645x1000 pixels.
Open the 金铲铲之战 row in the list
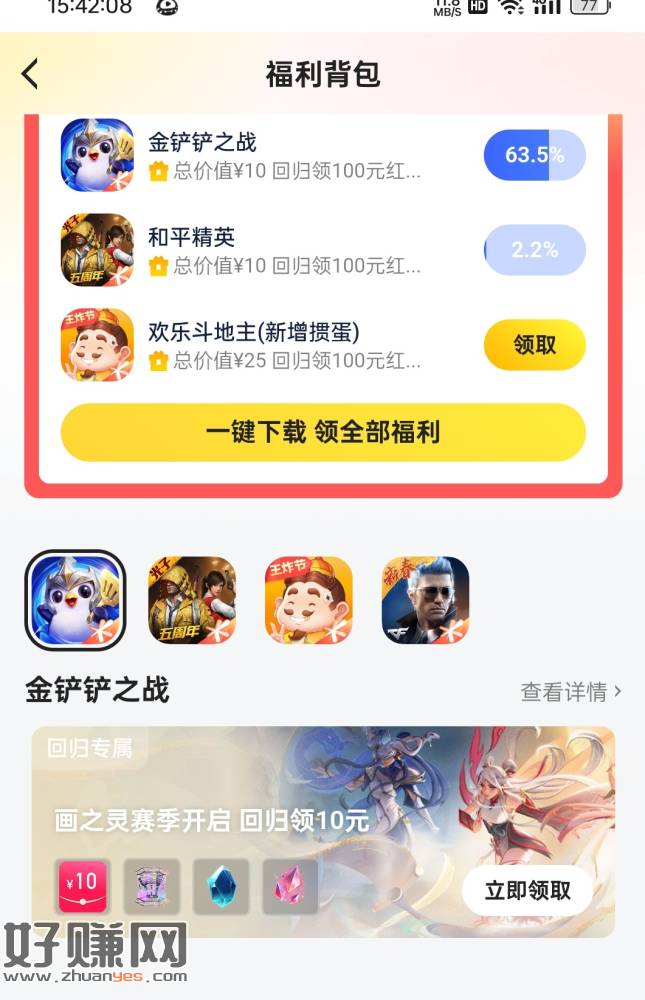pyautogui.click(x=285, y=155)
